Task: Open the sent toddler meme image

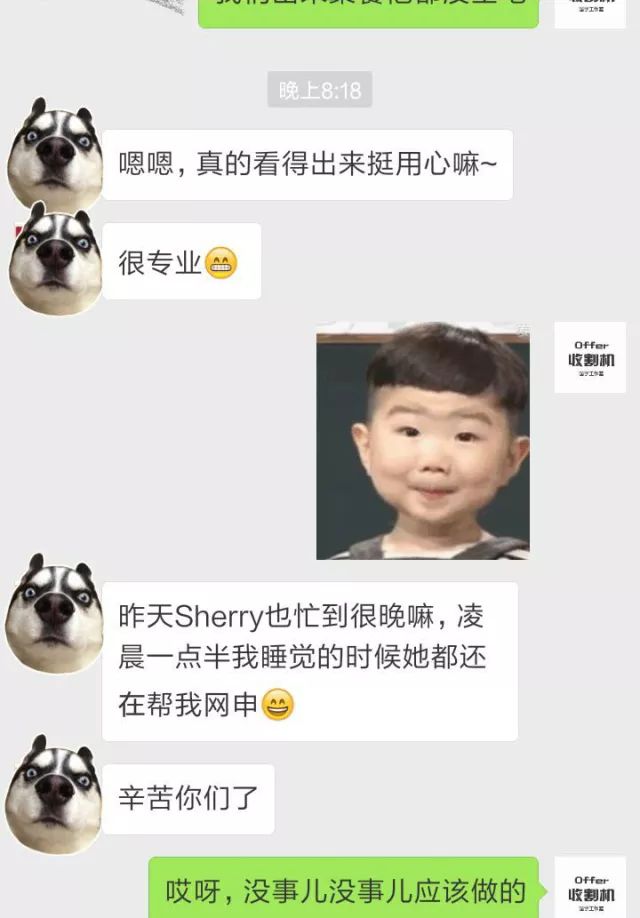Action: click(x=422, y=441)
